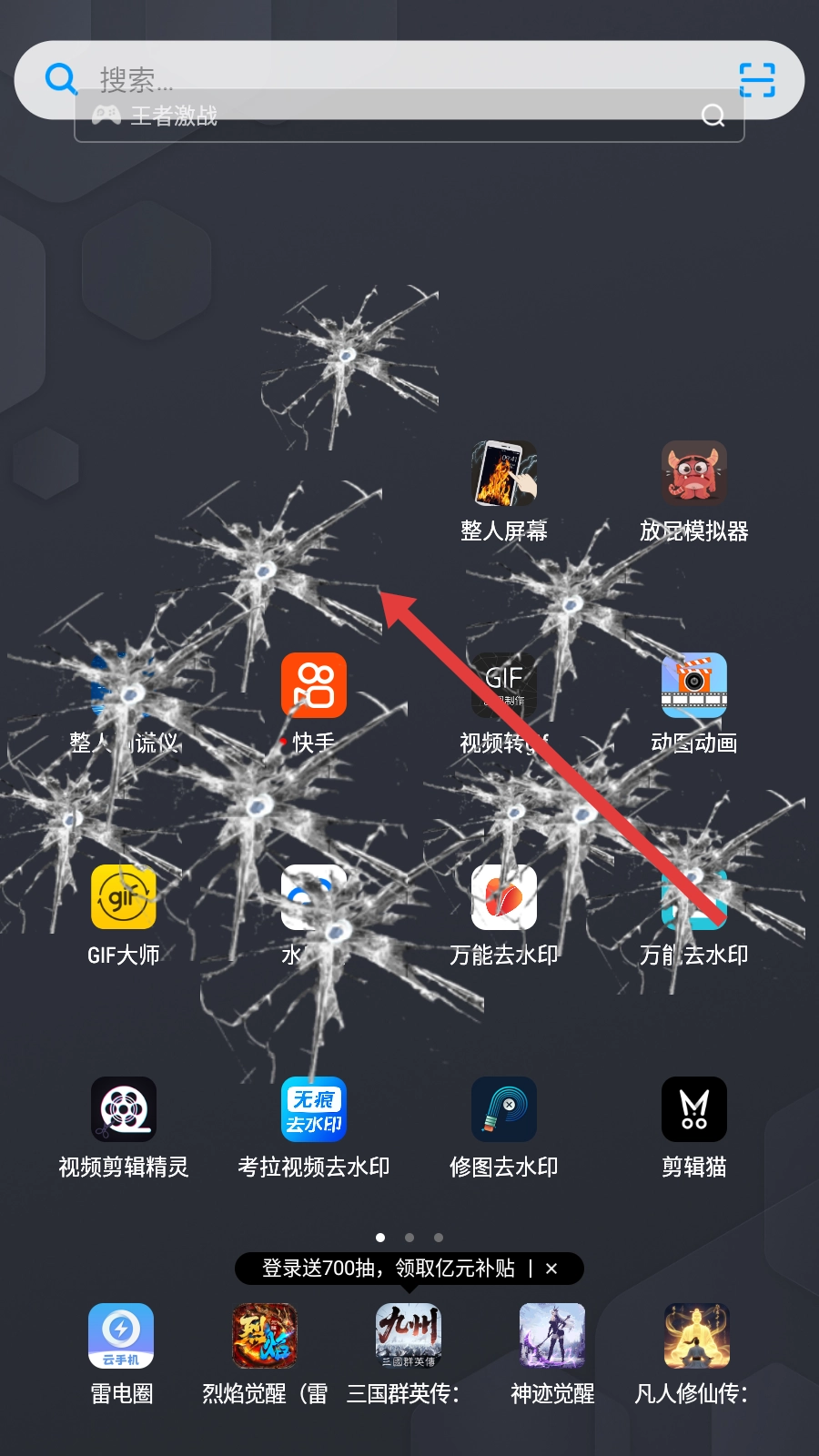Launch 烈焰觉醒 game
The width and height of the screenshot is (819, 1456).
tap(265, 1336)
